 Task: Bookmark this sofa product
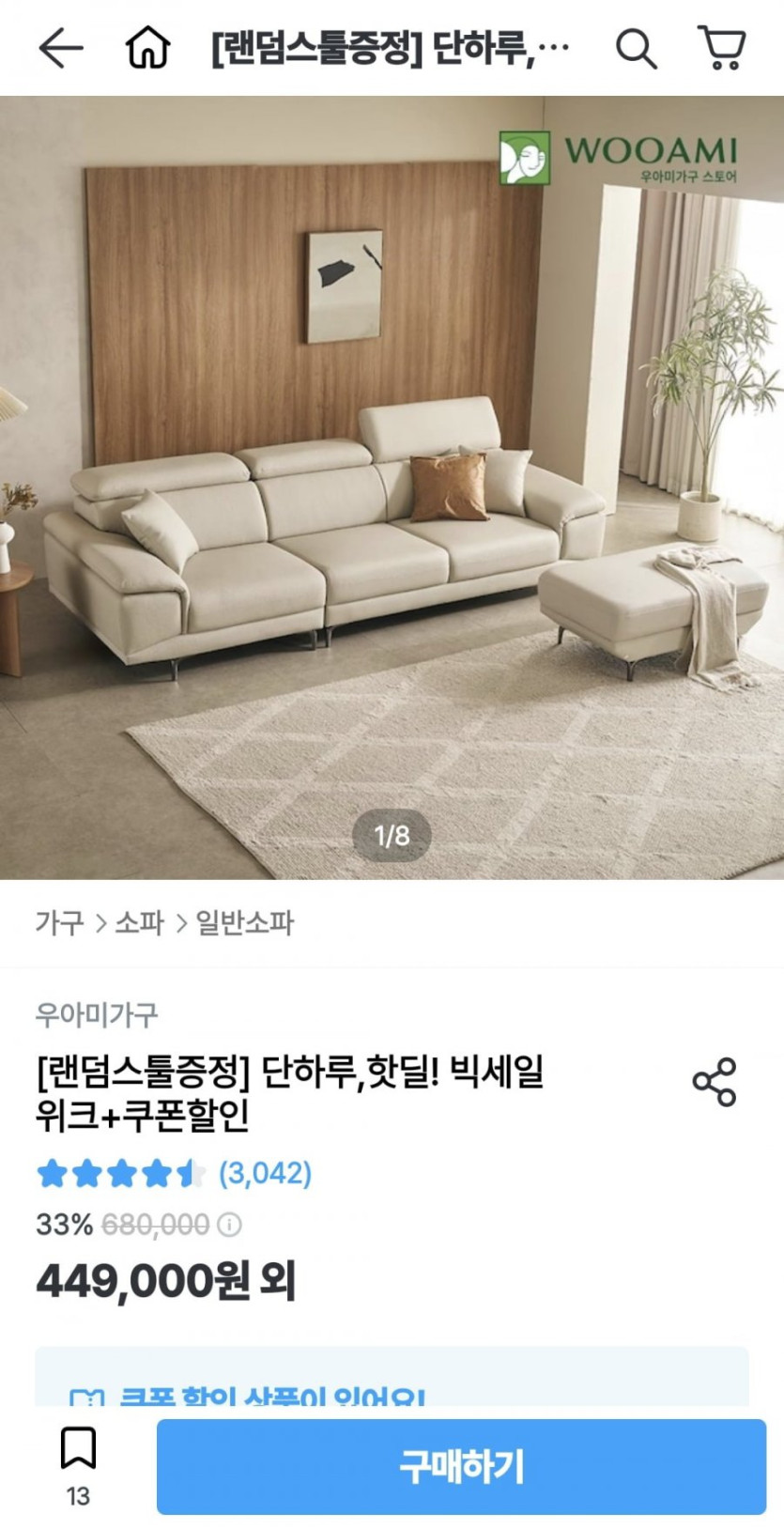coord(78,1466)
